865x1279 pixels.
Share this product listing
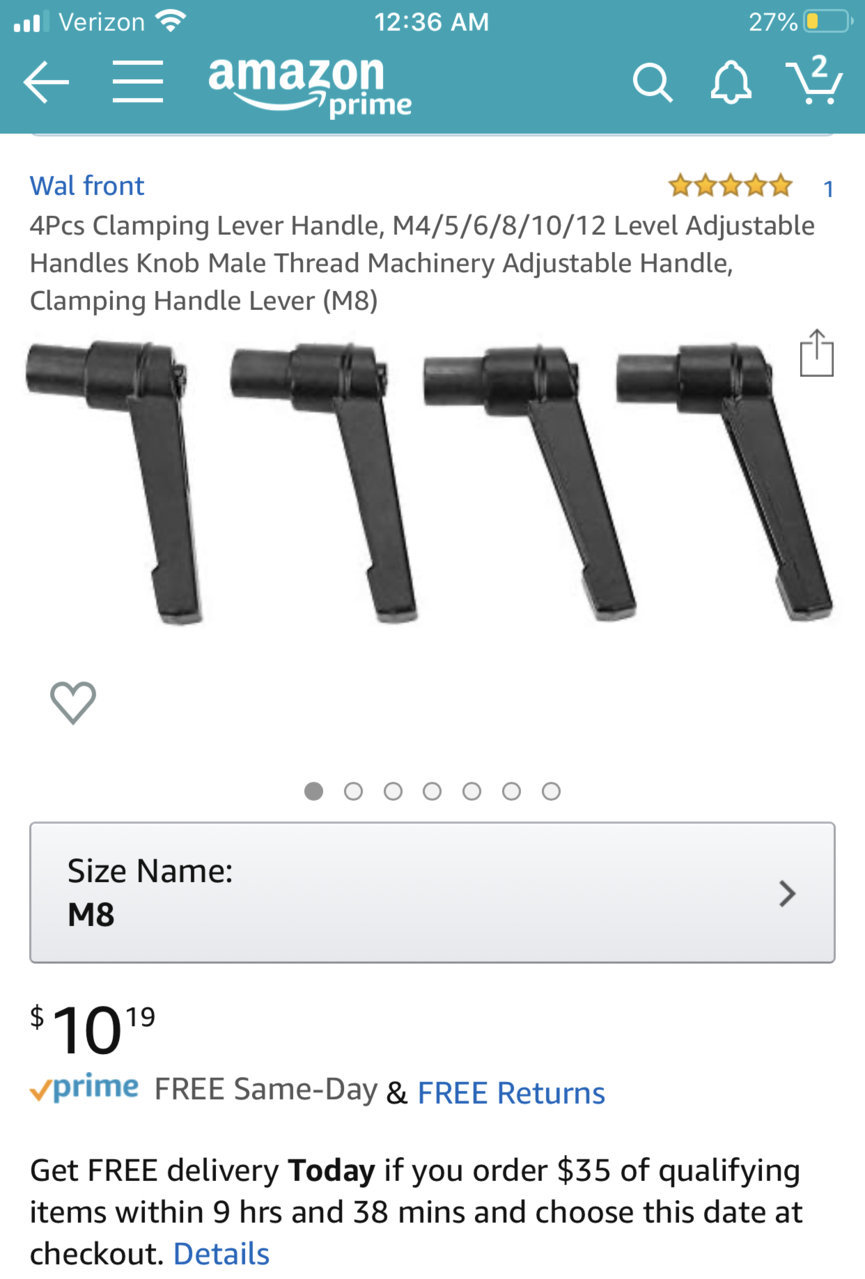(816, 353)
